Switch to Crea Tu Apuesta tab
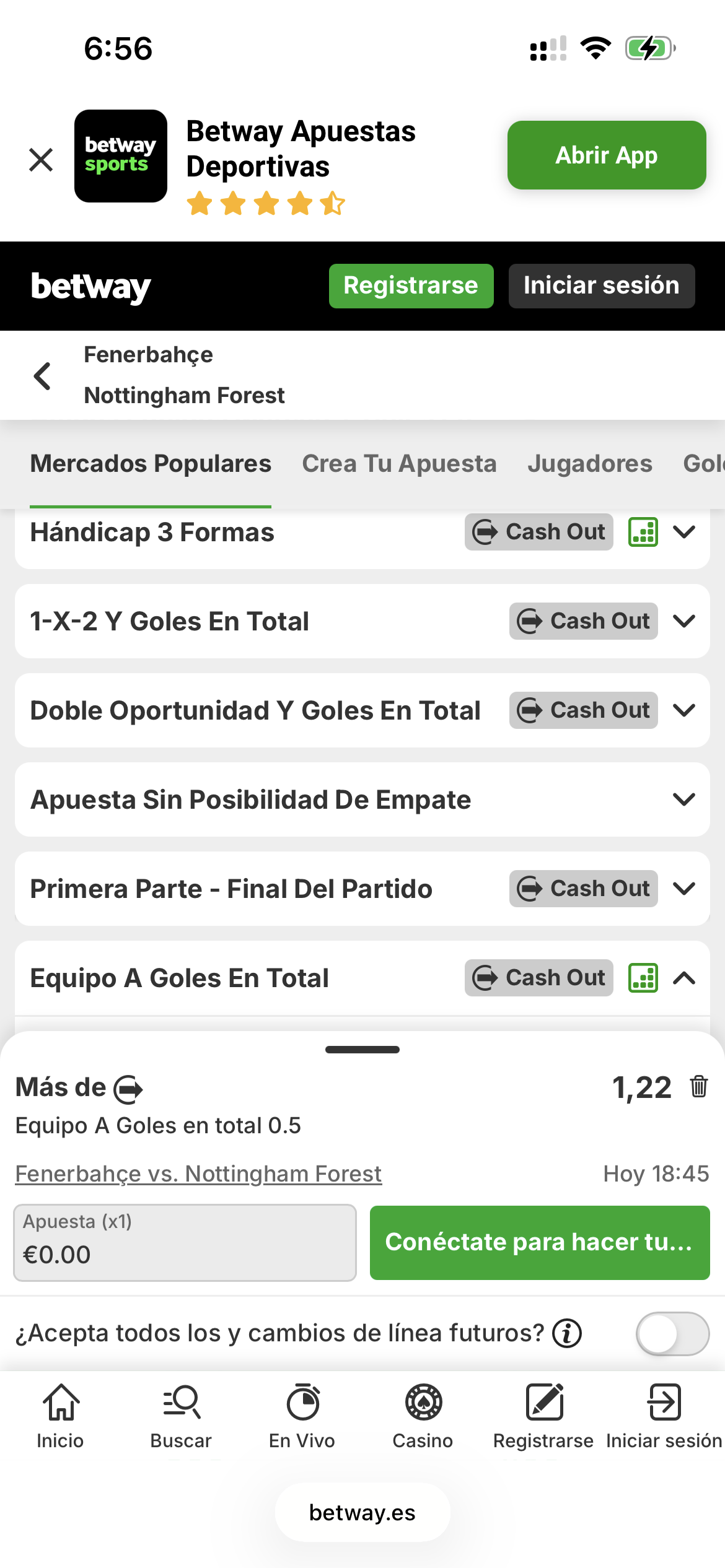The width and height of the screenshot is (725, 1568). click(399, 464)
